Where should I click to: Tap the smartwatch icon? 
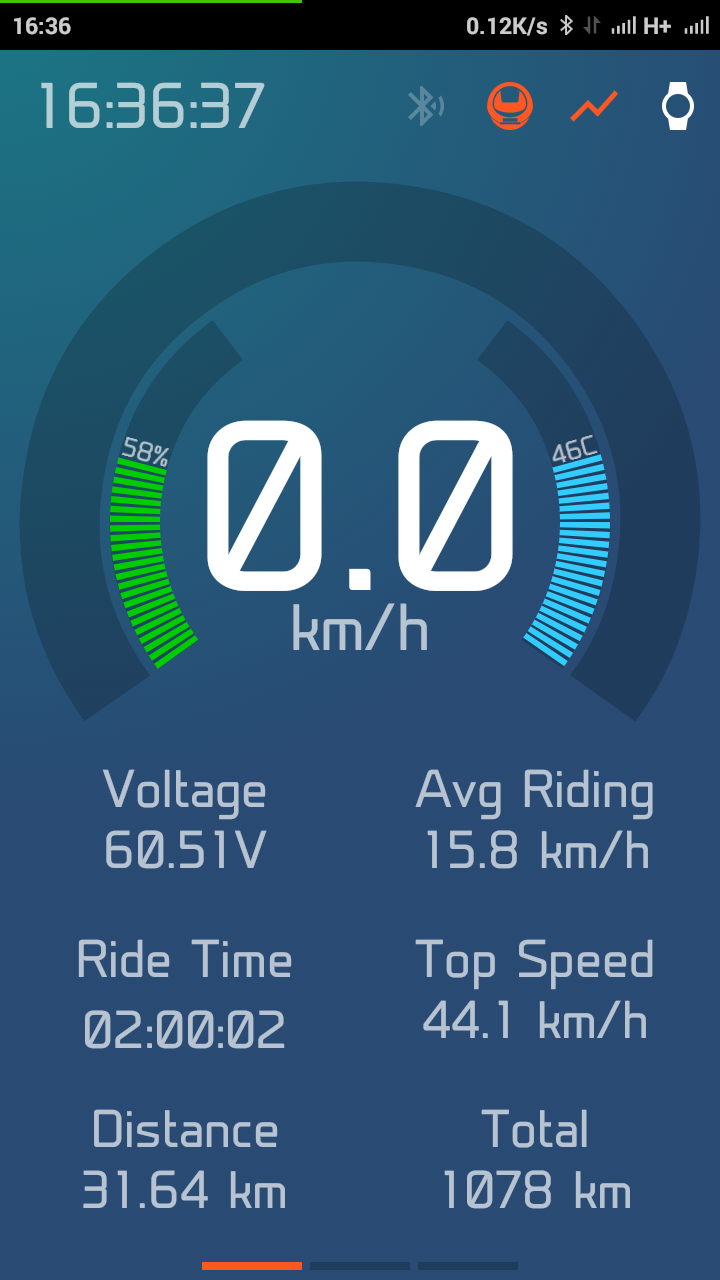(x=678, y=106)
